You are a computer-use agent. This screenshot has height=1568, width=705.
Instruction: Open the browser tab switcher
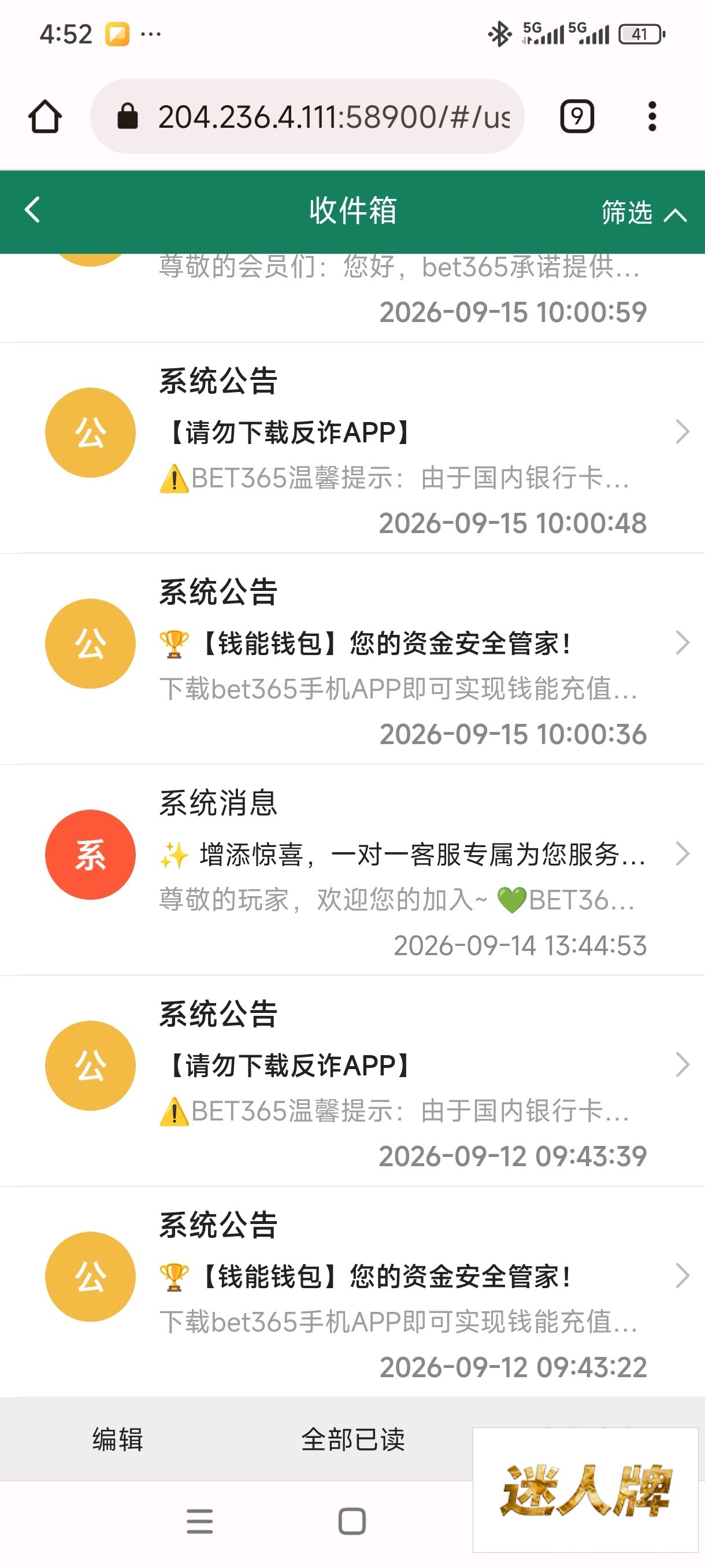point(577,116)
